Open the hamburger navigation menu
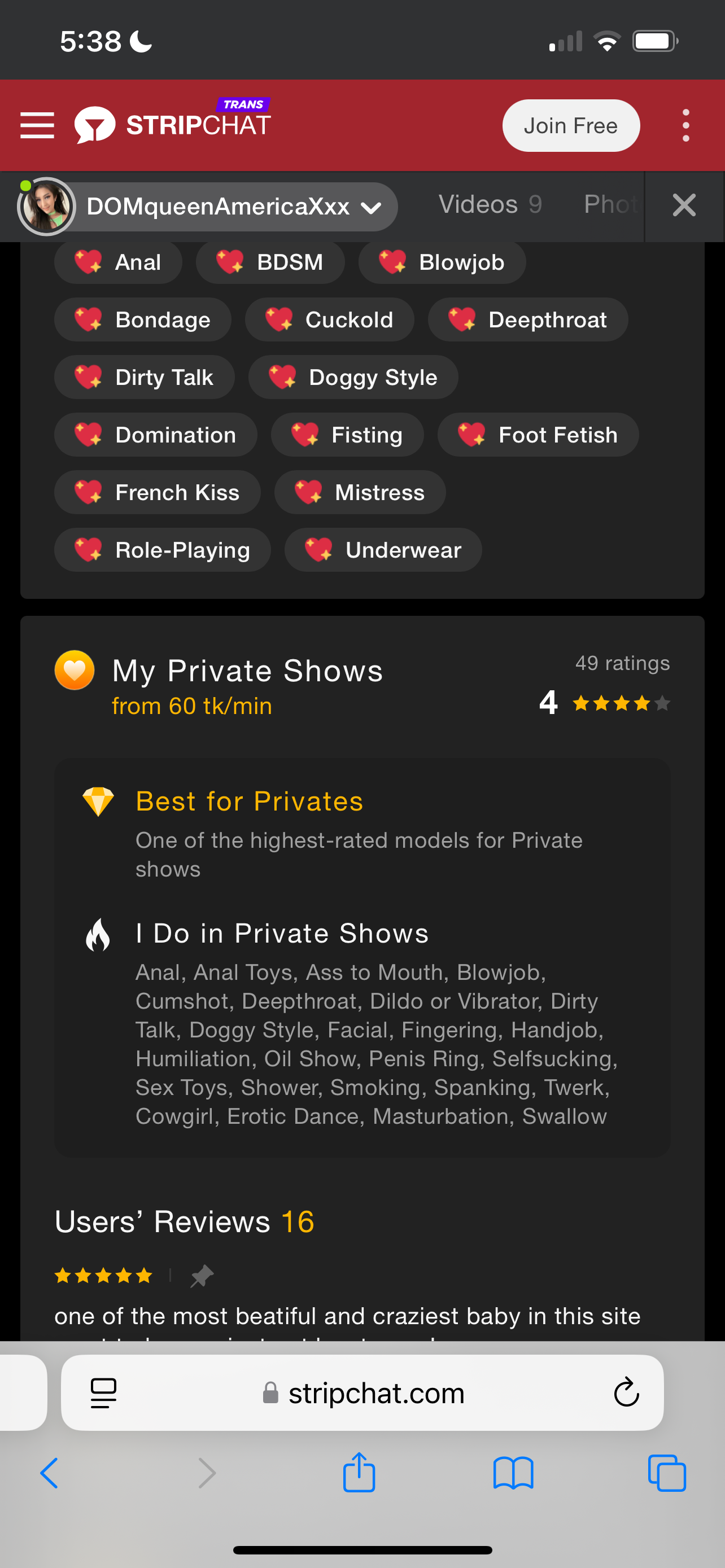The height and width of the screenshot is (1568, 725). pos(37,125)
